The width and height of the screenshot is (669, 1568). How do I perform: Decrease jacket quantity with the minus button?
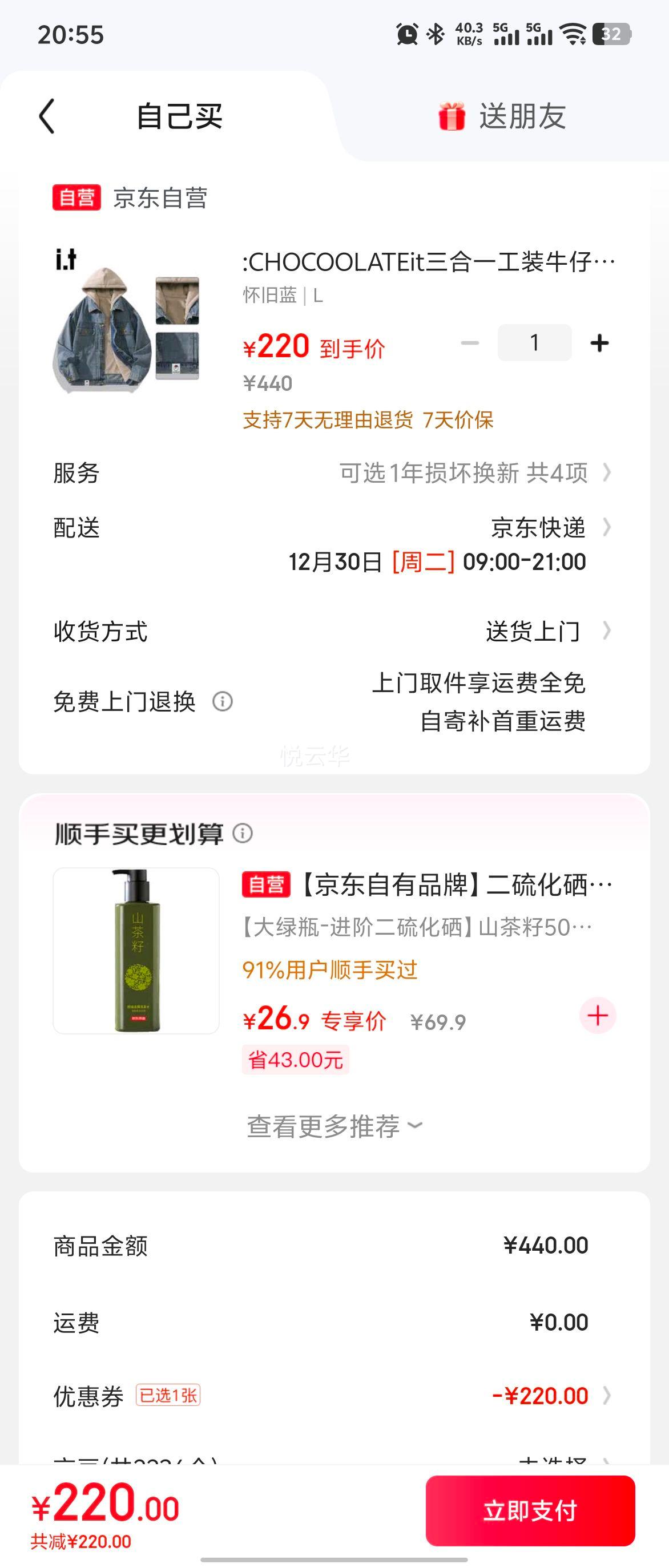(x=470, y=343)
